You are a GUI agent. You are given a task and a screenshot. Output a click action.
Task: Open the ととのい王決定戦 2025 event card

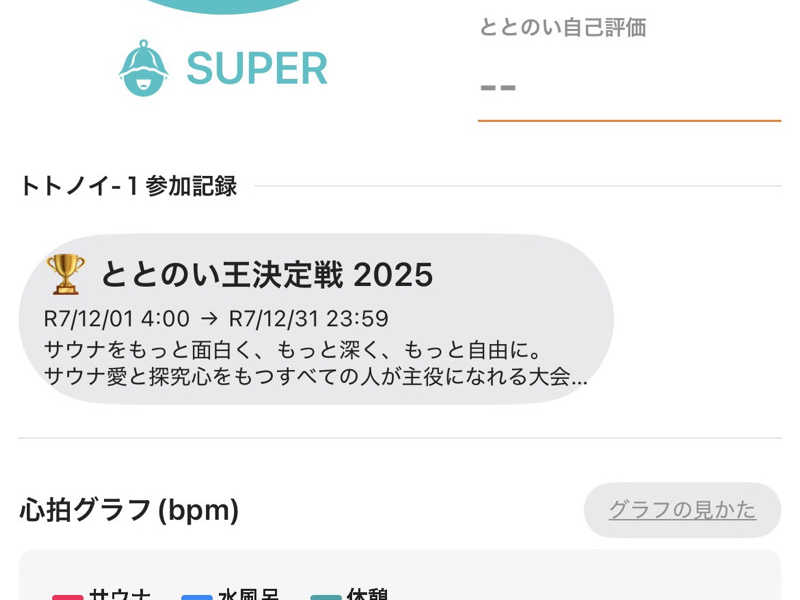point(315,319)
